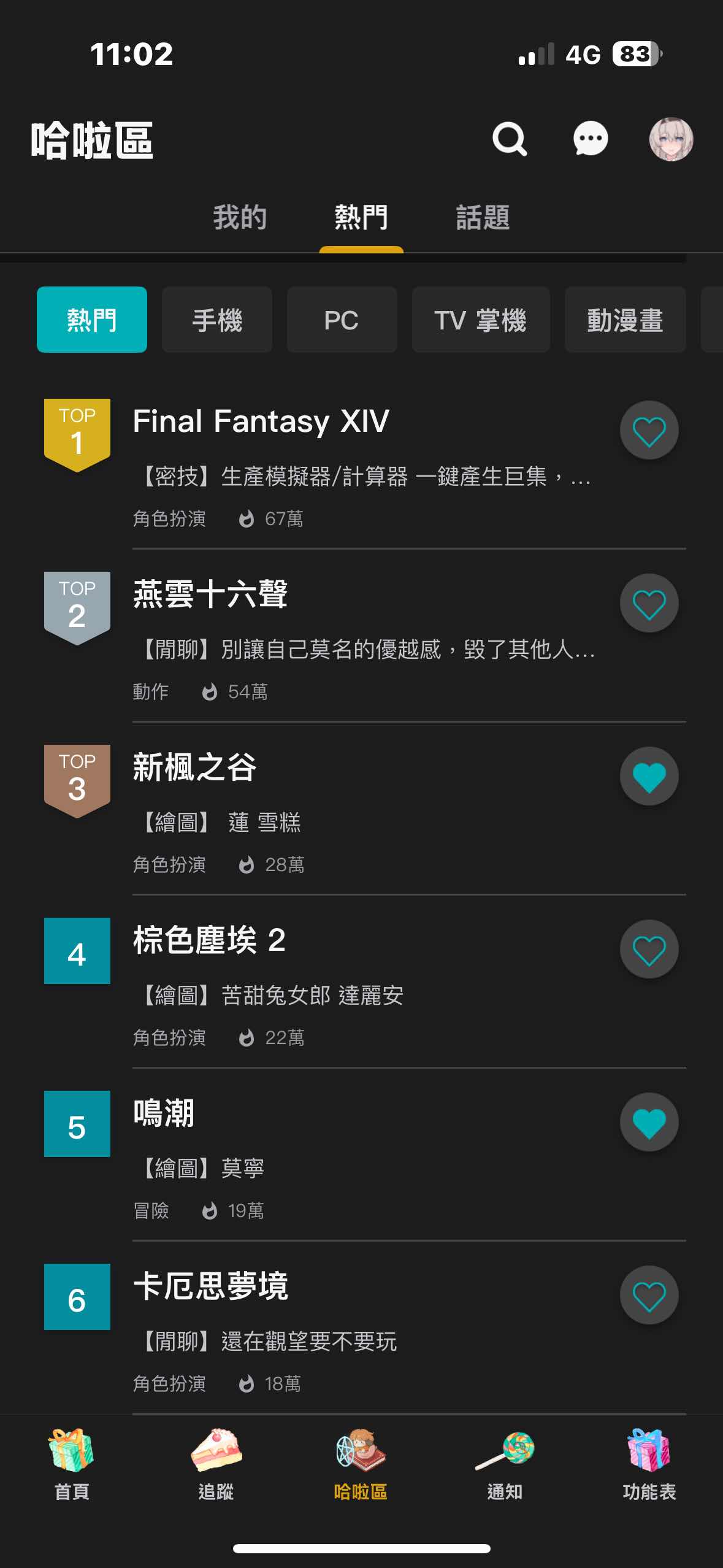Add 卡厄思夢境 to favorites
This screenshot has height=1568, width=723.
(x=649, y=1296)
